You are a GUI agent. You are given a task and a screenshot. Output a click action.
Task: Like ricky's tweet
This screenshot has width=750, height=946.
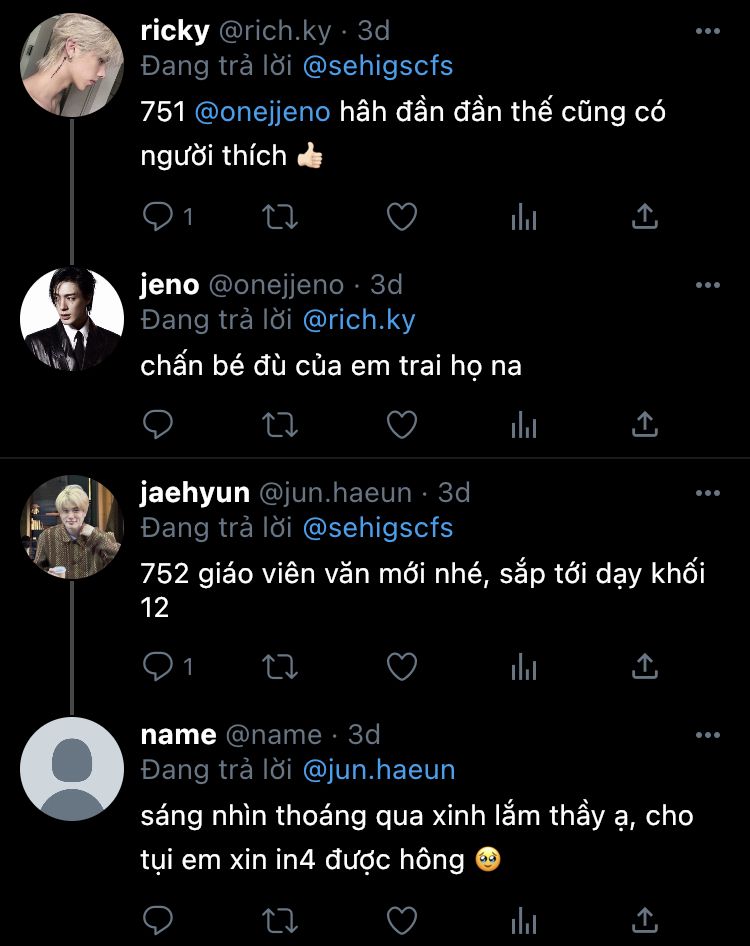click(401, 215)
